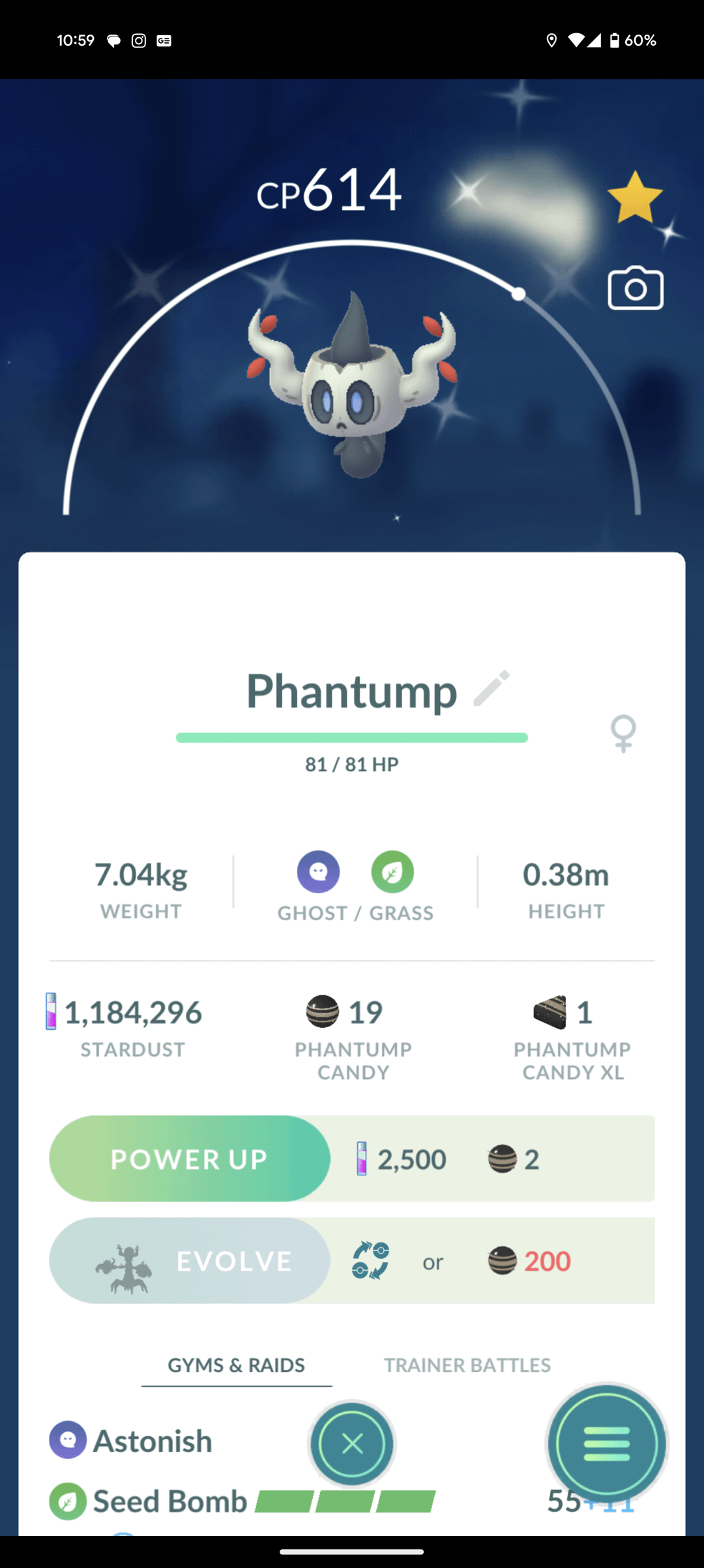Switch to the Trainer Battles tab
This screenshot has width=704, height=1568.
pyautogui.click(x=467, y=1364)
